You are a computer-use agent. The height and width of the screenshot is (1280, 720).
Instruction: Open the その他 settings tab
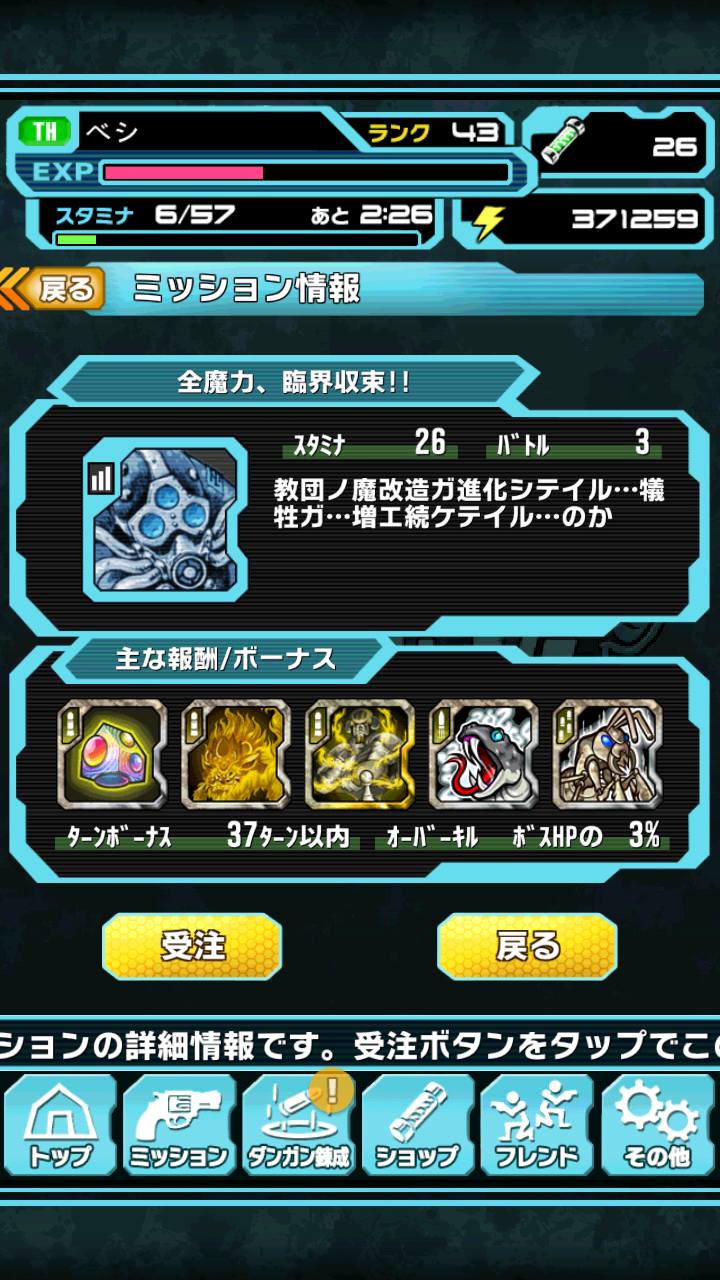point(657,1125)
